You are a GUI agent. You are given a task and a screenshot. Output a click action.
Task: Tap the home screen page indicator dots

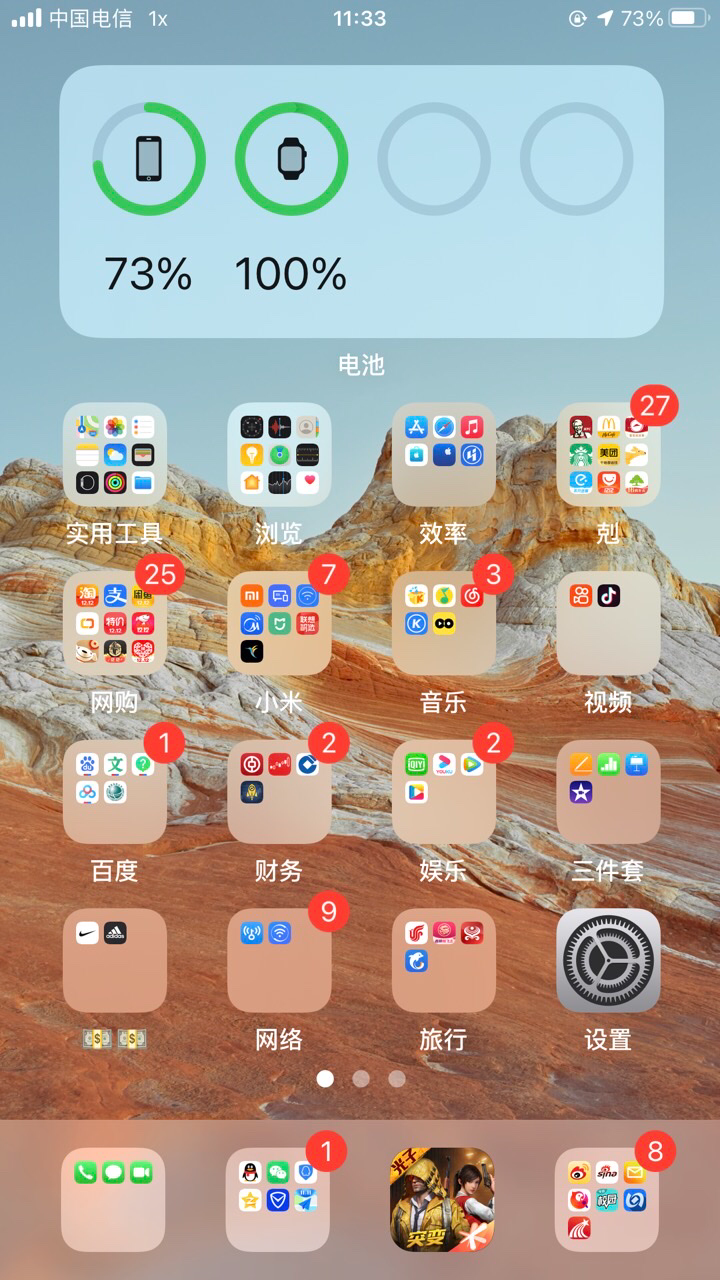361,1079
